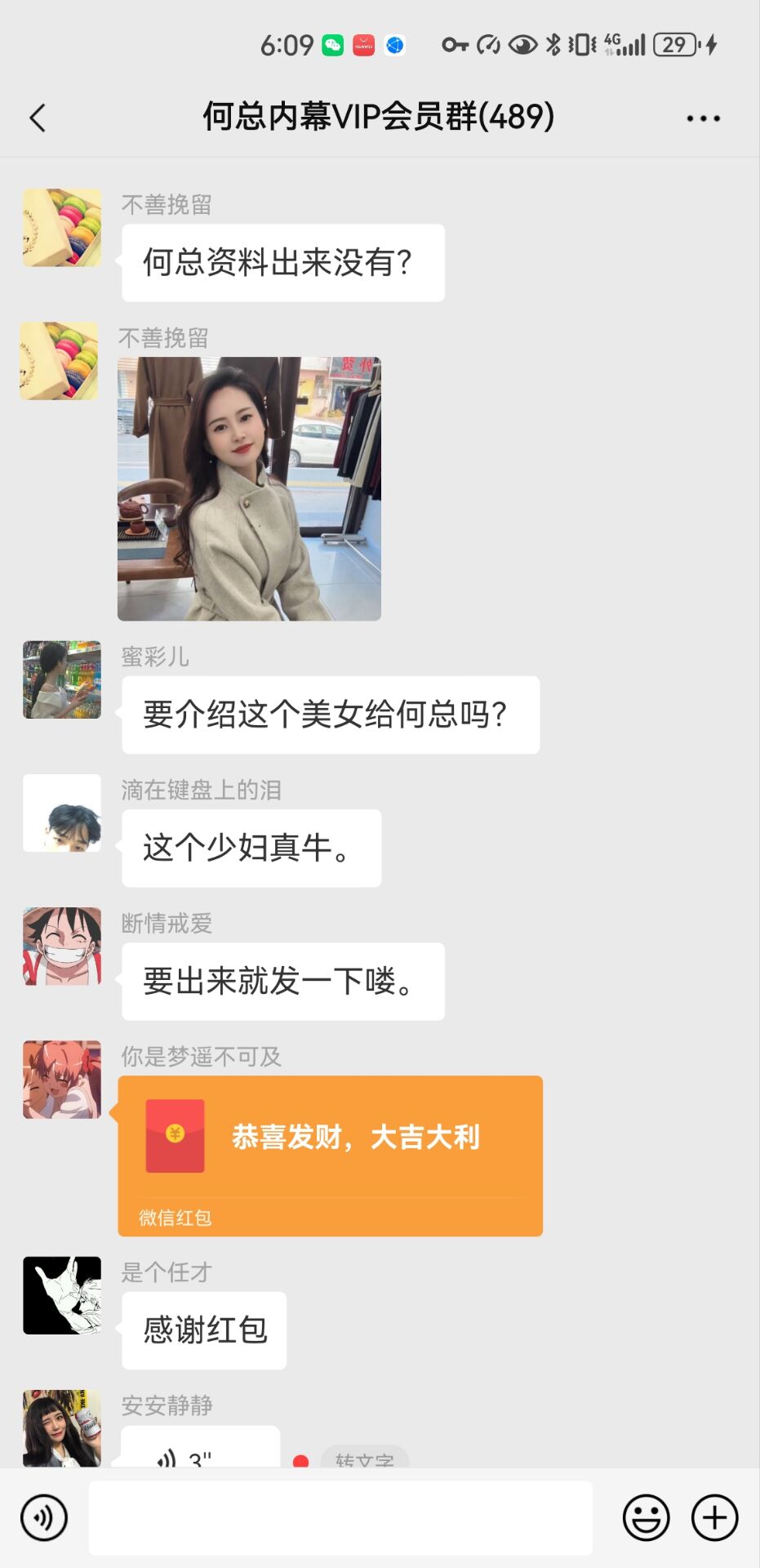Screen dimensions: 760x1568
Task: Open the group chat info menu
Action: pos(703,118)
